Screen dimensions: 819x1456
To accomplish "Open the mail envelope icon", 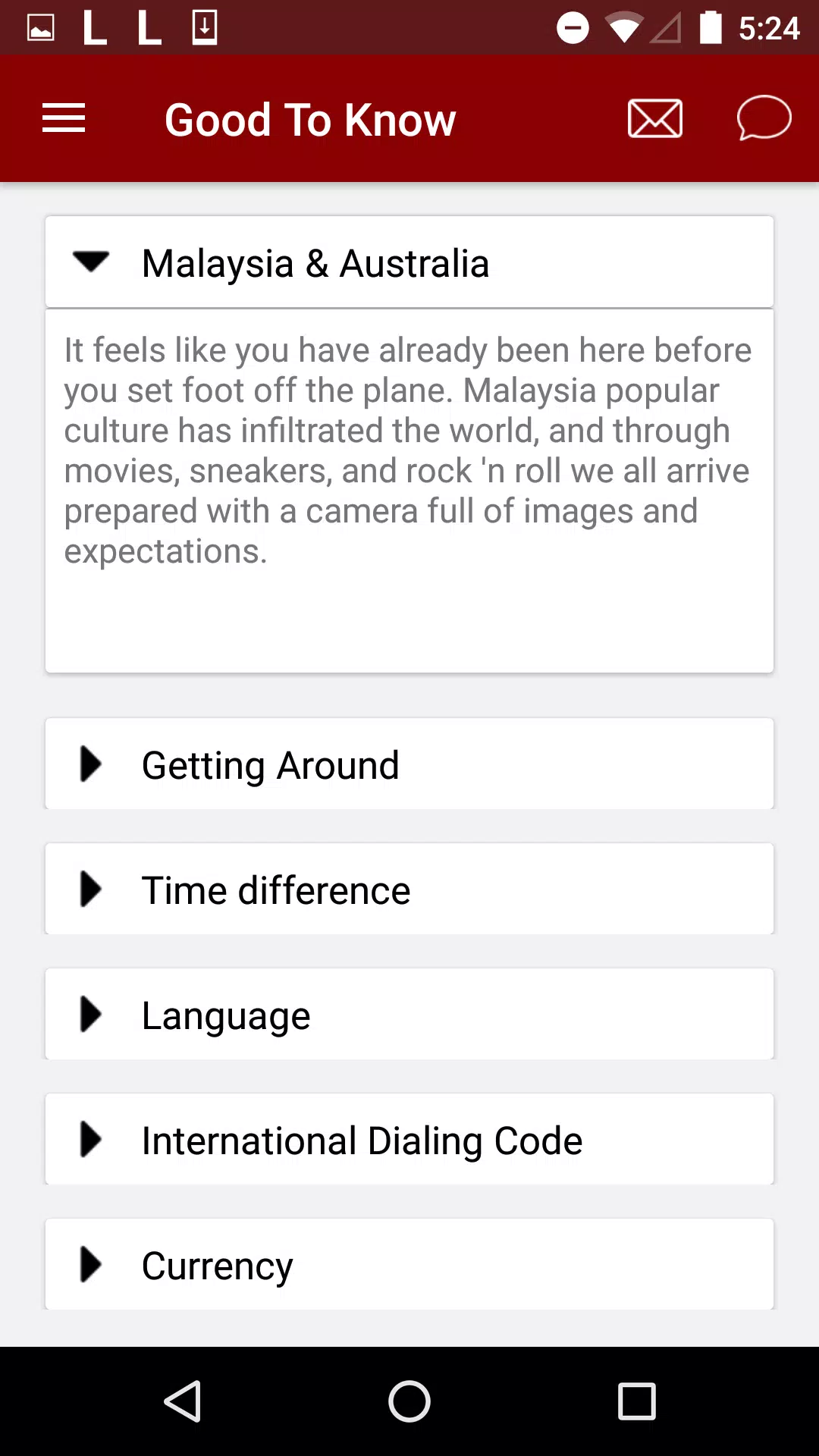I will click(x=655, y=118).
